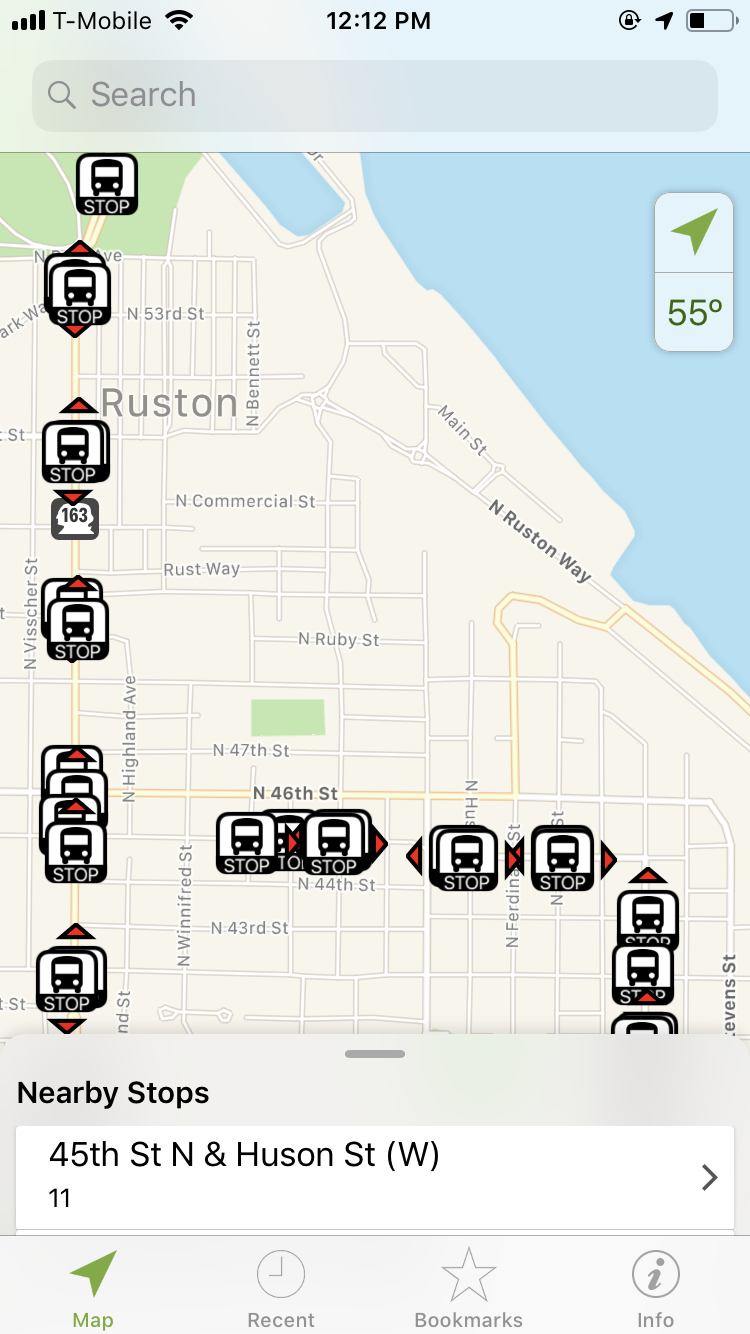Image resolution: width=750 pixels, height=1334 pixels.
Task: Tap the Search field
Action: pos(375,96)
